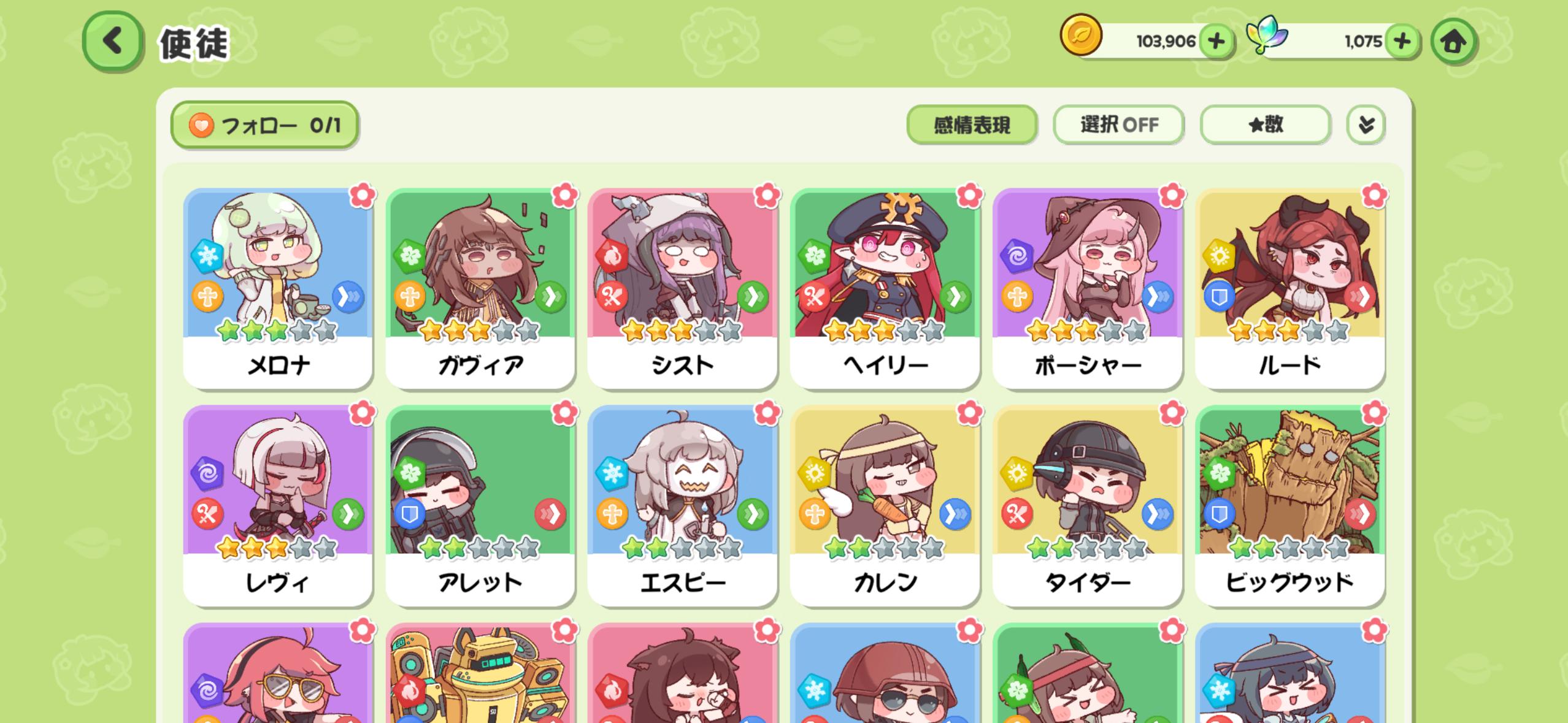Screen dimensions: 1568x723
Task: Add more gold coins with plus button
Action: (1216, 42)
